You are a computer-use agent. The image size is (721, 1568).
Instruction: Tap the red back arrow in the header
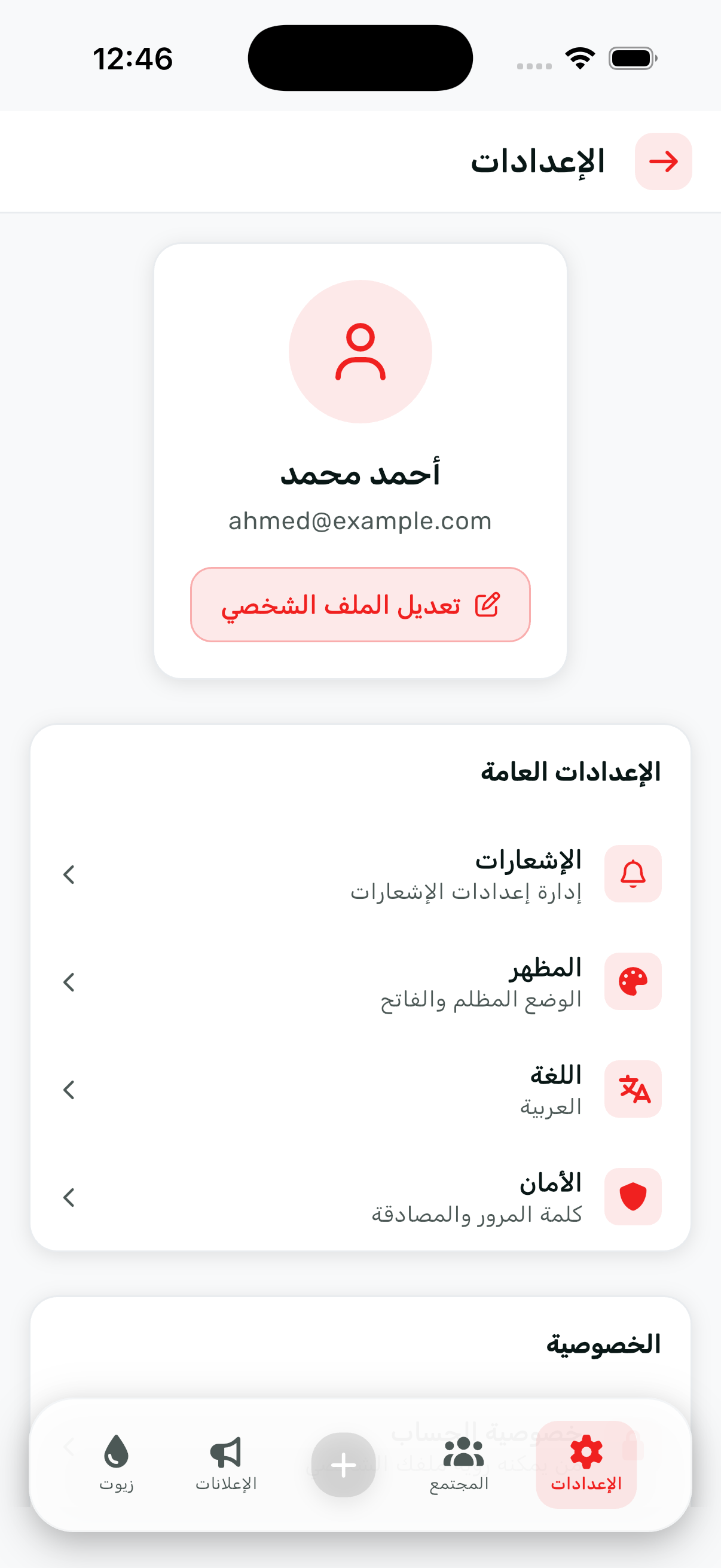pos(662,161)
